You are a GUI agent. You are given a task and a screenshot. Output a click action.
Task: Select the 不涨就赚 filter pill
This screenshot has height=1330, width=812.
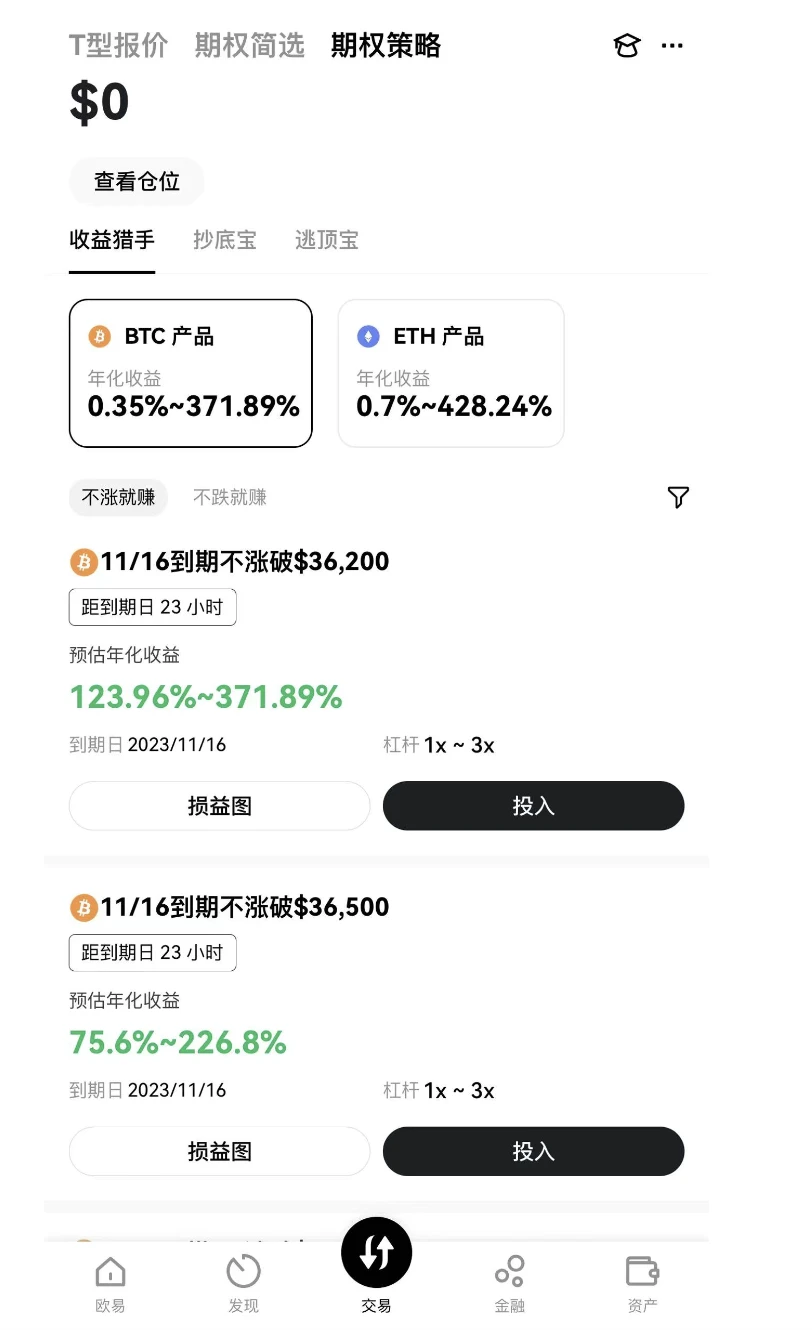pos(118,497)
